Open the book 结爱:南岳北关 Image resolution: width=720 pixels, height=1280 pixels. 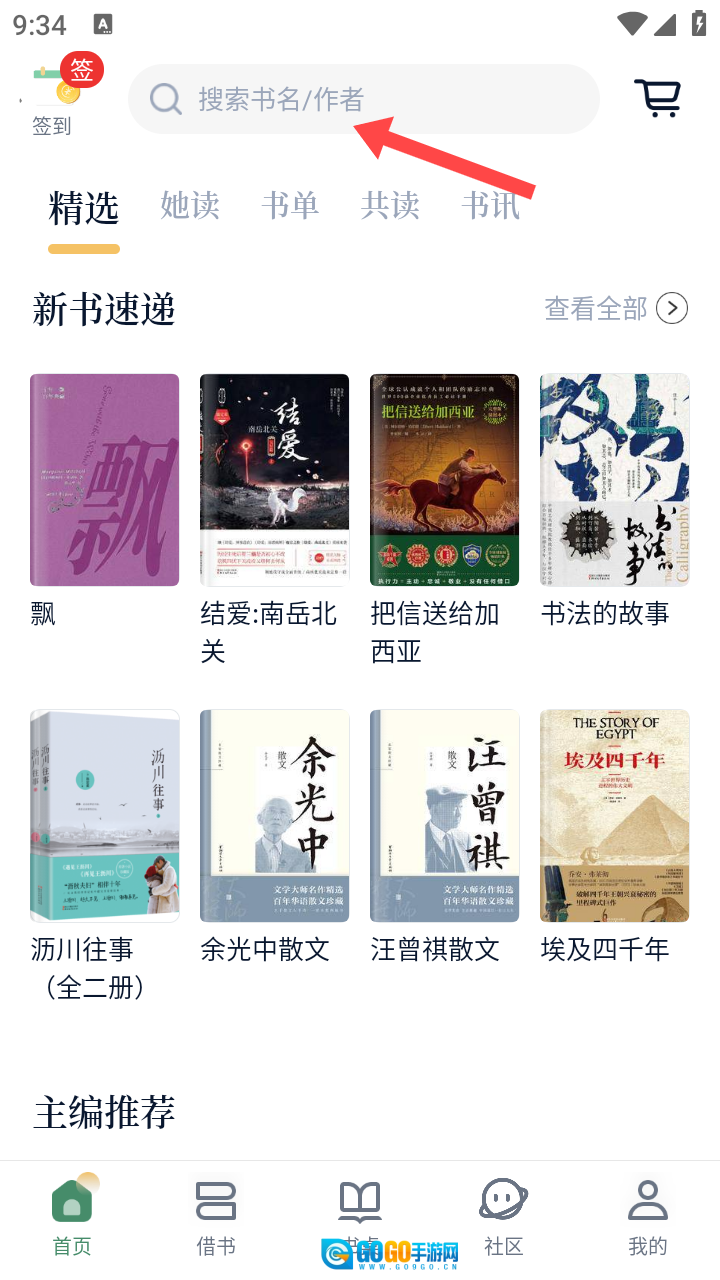point(275,480)
